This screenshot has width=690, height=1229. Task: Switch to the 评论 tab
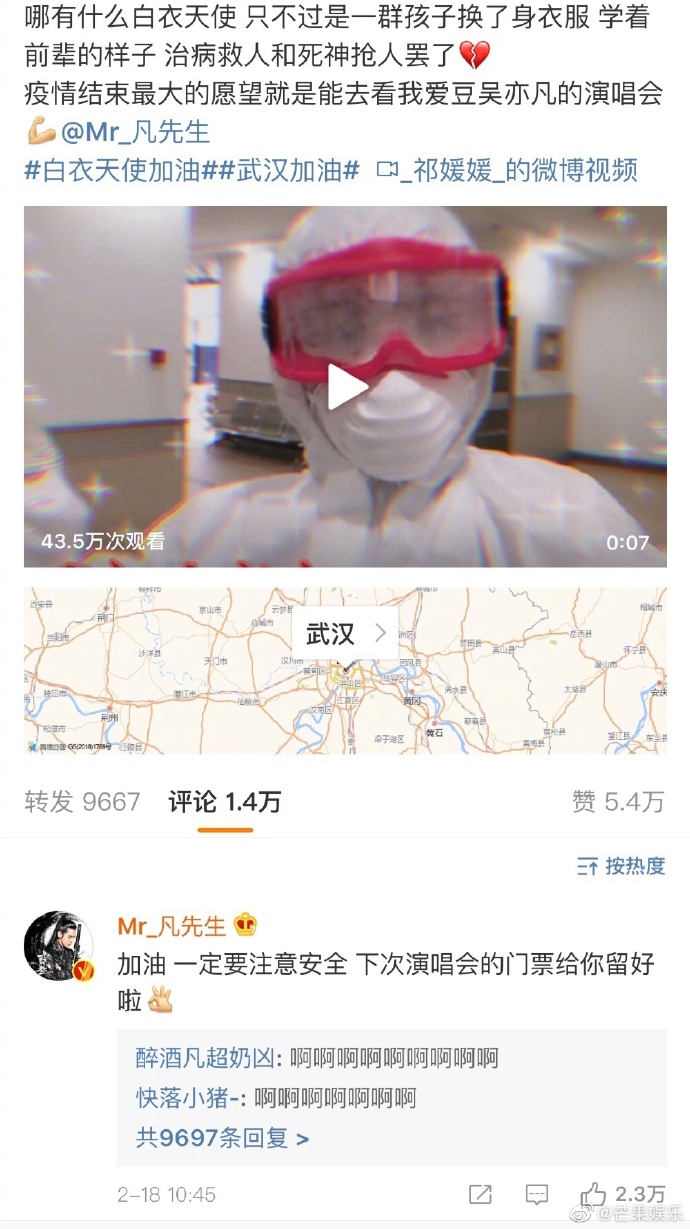tap(225, 801)
